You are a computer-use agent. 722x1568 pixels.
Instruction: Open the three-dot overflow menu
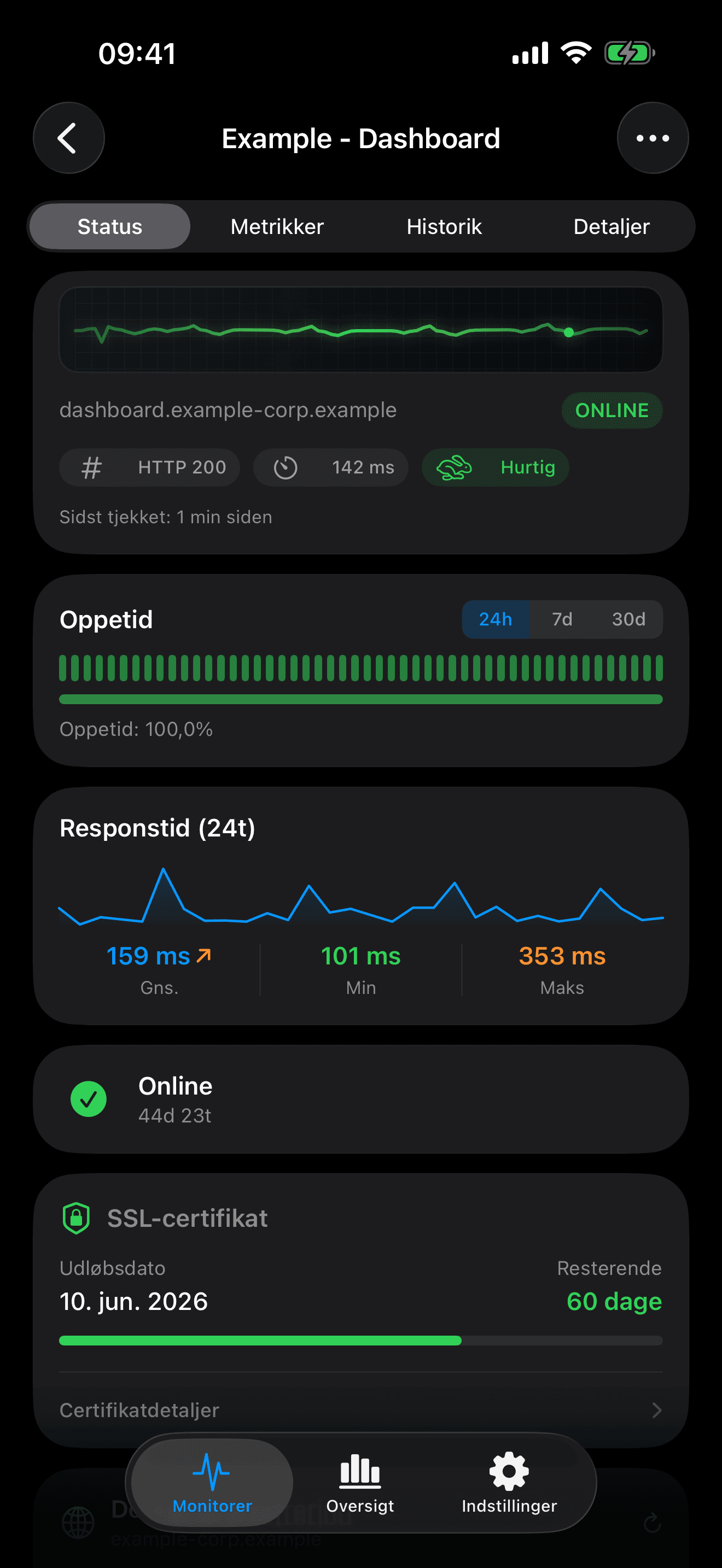coord(652,138)
